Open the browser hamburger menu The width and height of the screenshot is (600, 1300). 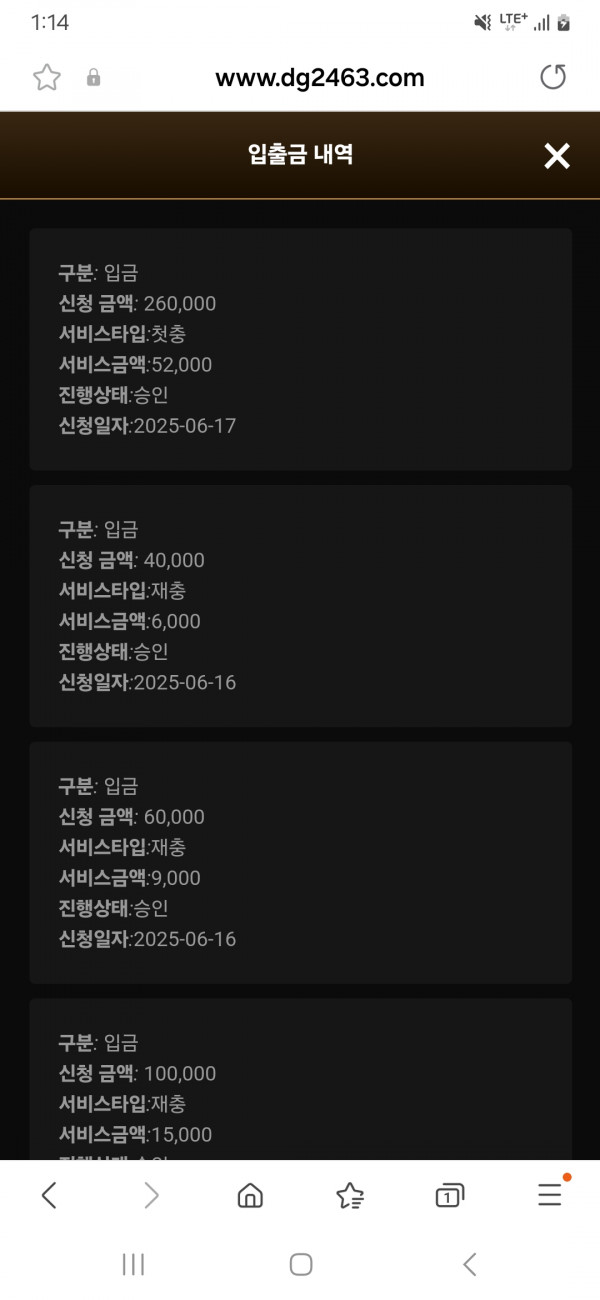(x=550, y=1195)
